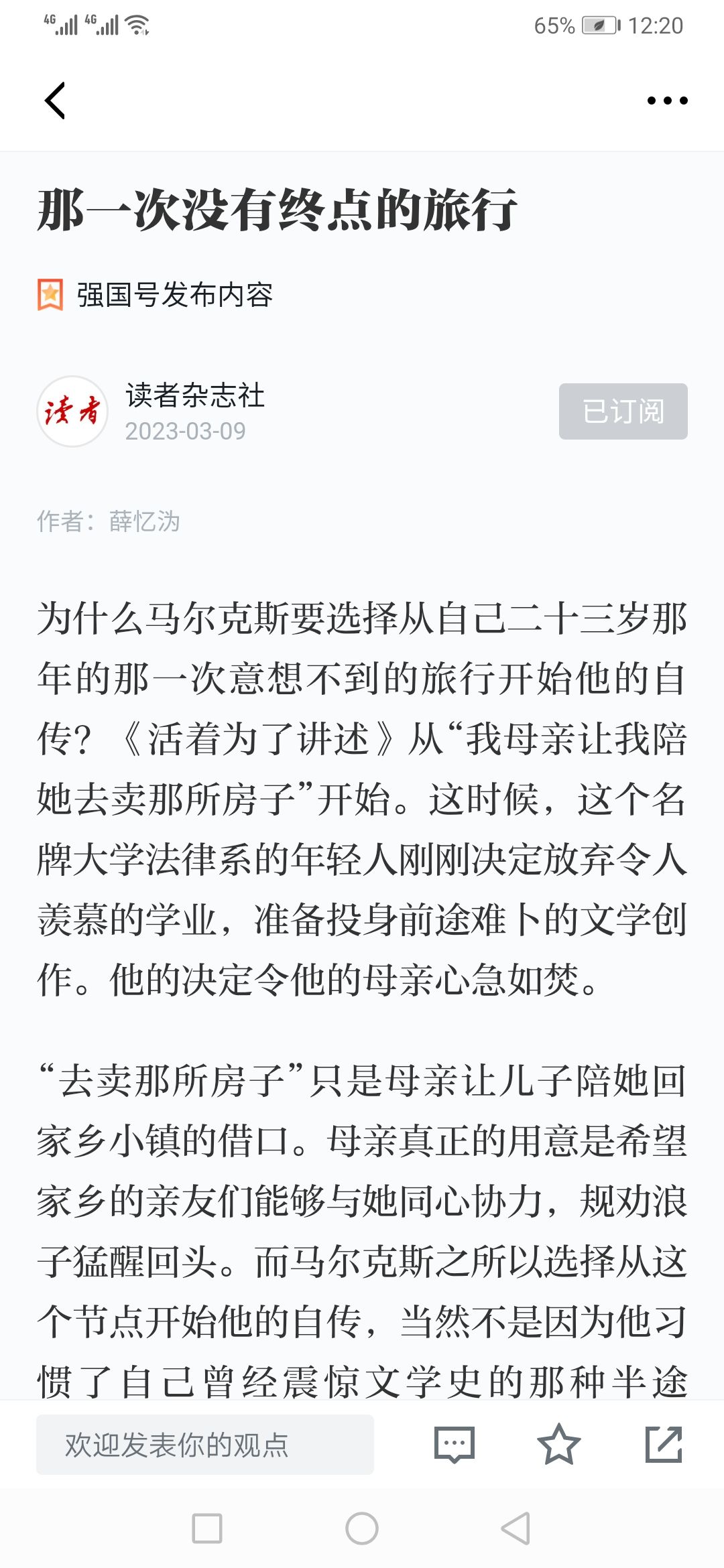The width and height of the screenshot is (724, 1568).
Task: Open 读者杂志社 publisher profile
Action: (x=194, y=395)
